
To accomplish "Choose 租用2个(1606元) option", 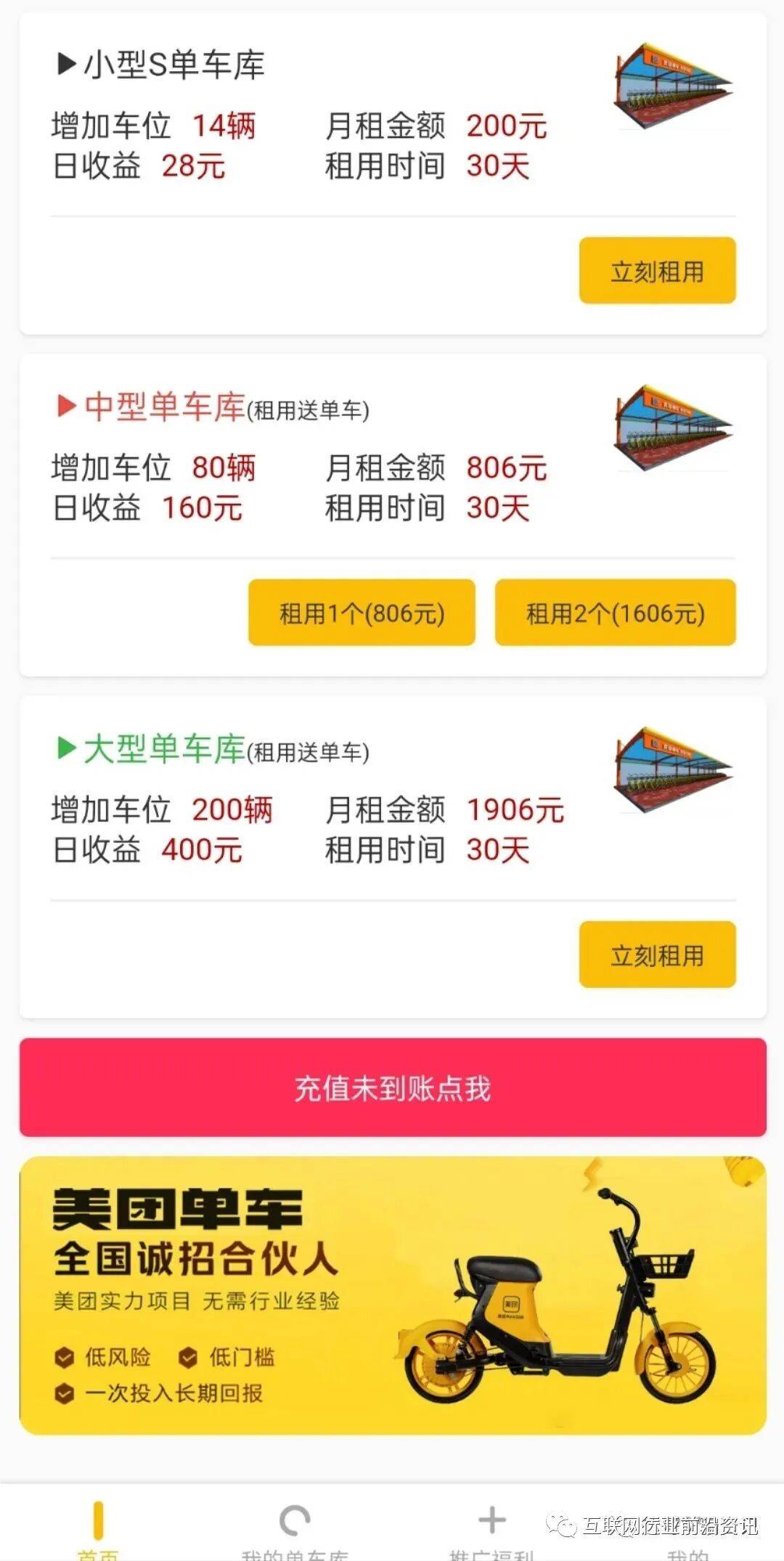I will 615,613.
